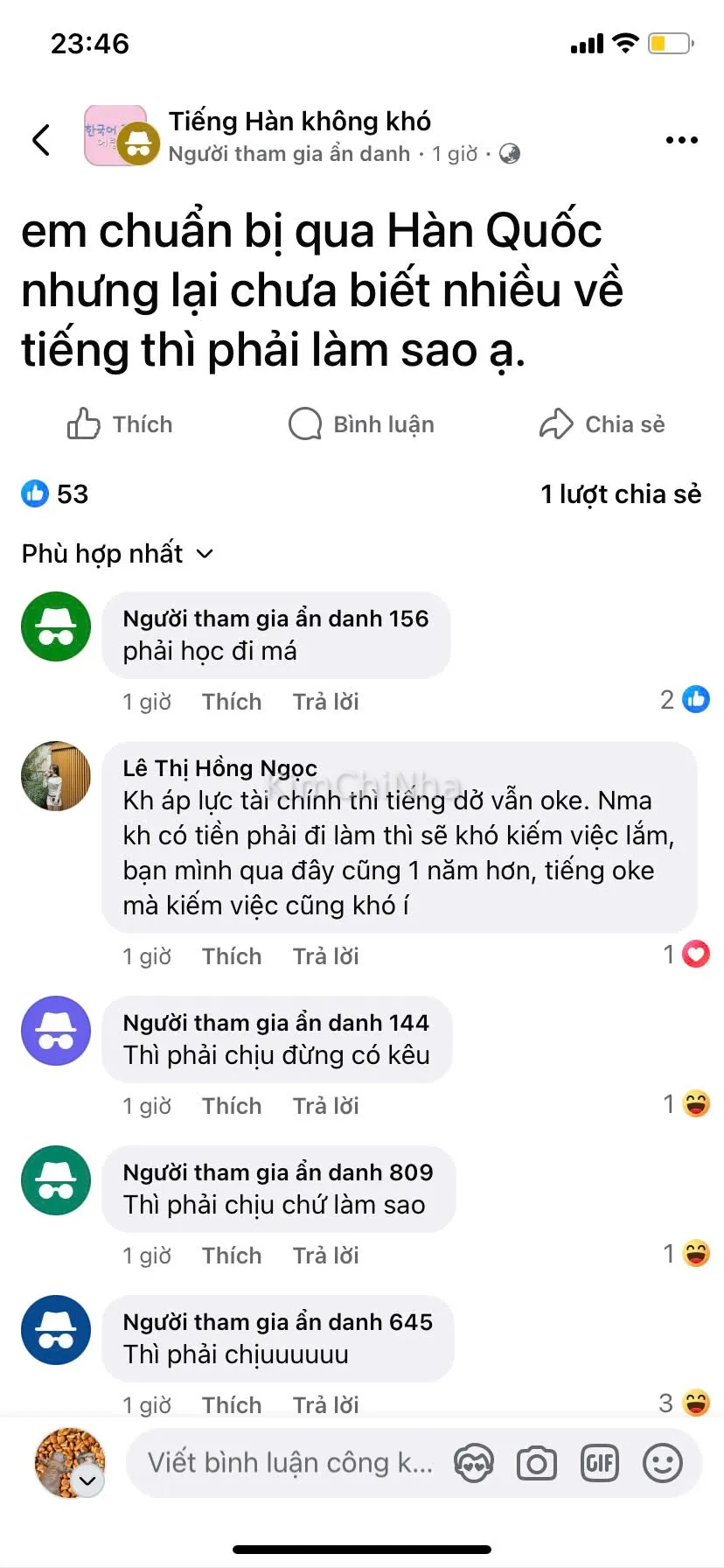
Task: Reply to anonymous participant 144's comment
Action: click(x=325, y=1106)
